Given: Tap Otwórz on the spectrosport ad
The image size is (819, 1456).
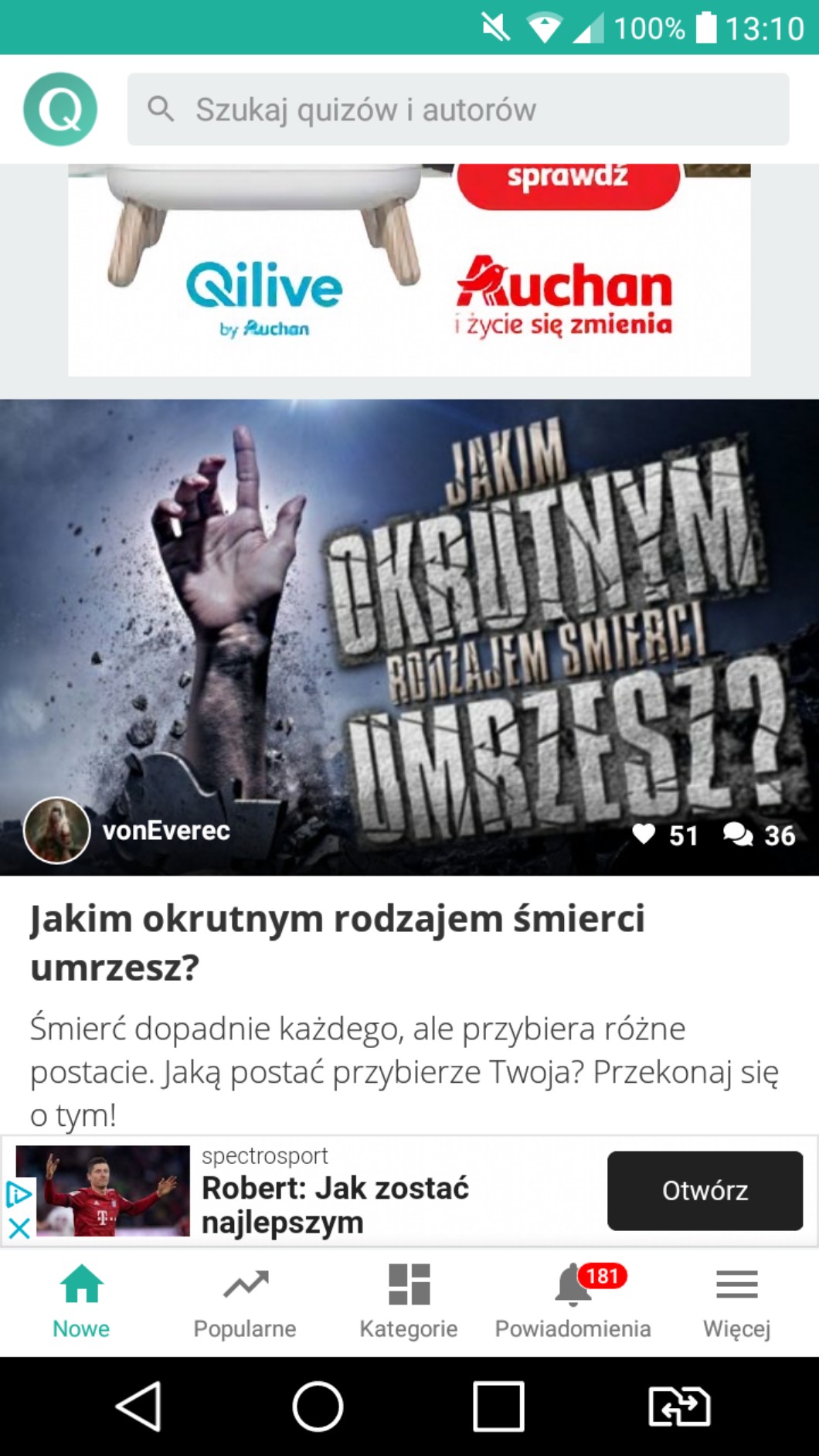Looking at the screenshot, I should click(705, 1190).
